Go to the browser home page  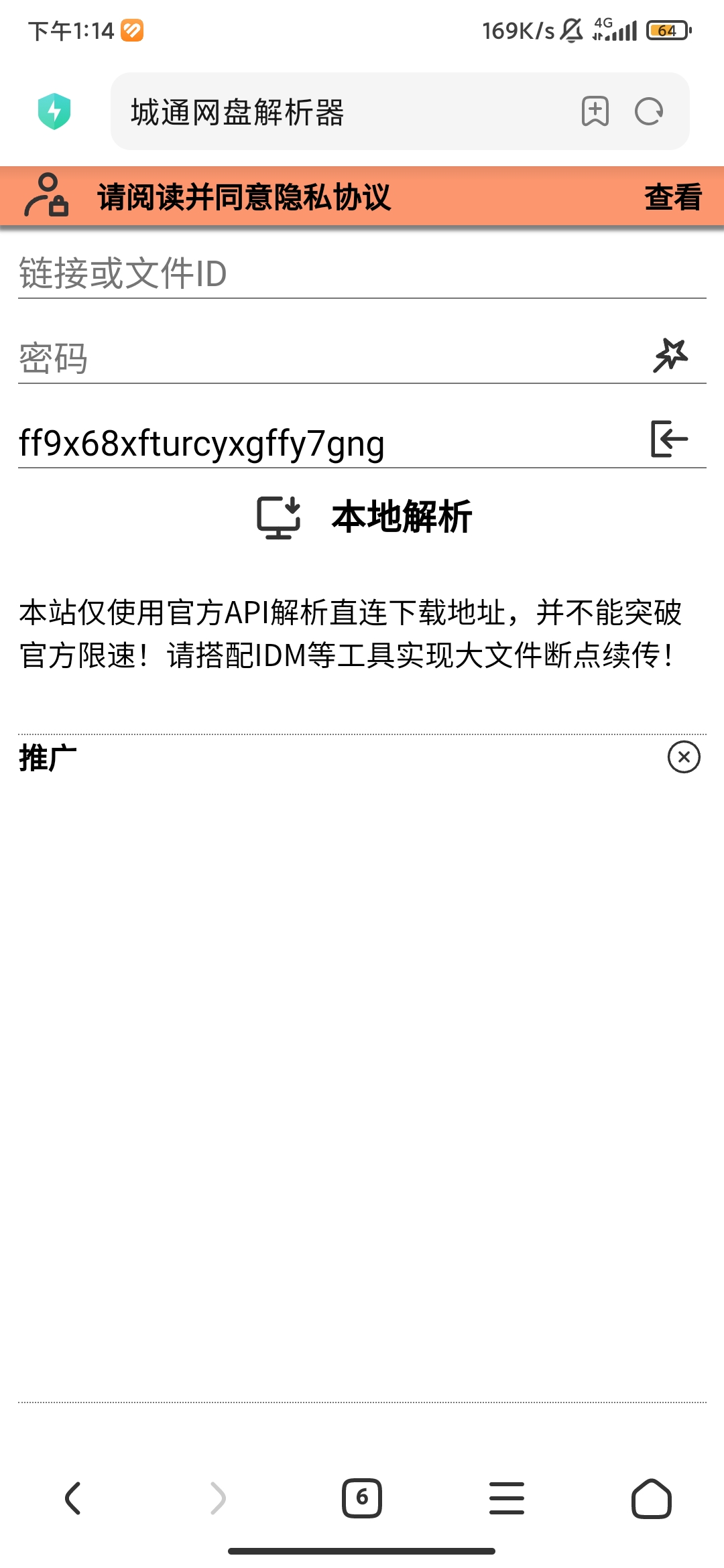click(x=651, y=1498)
